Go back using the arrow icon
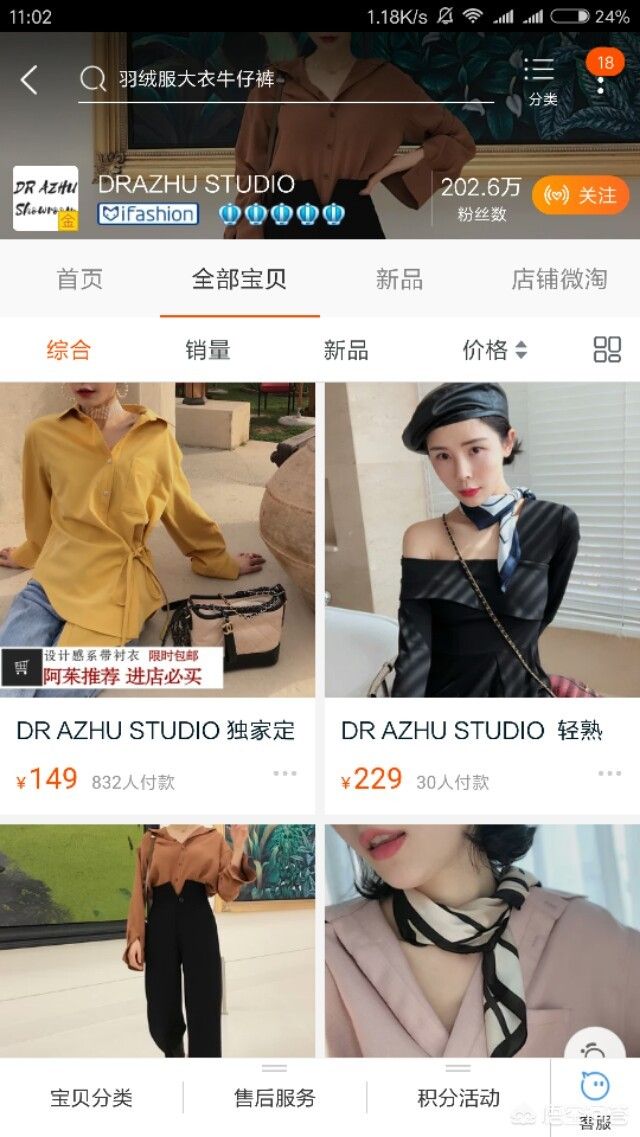 (x=29, y=80)
